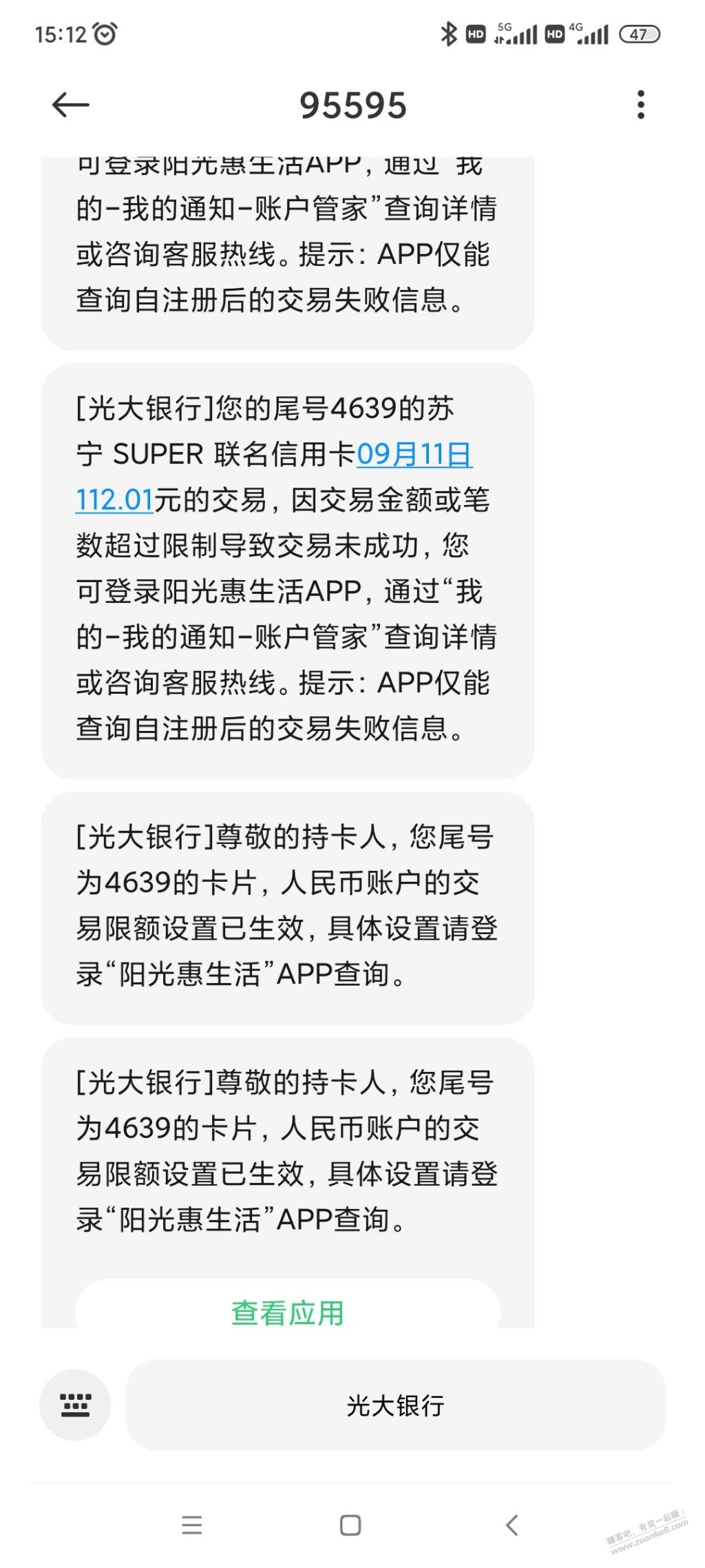Image resolution: width=705 pixels, height=1568 pixels.
Task: Tap the 95595 conversation title
Action: tap(352, 105)
